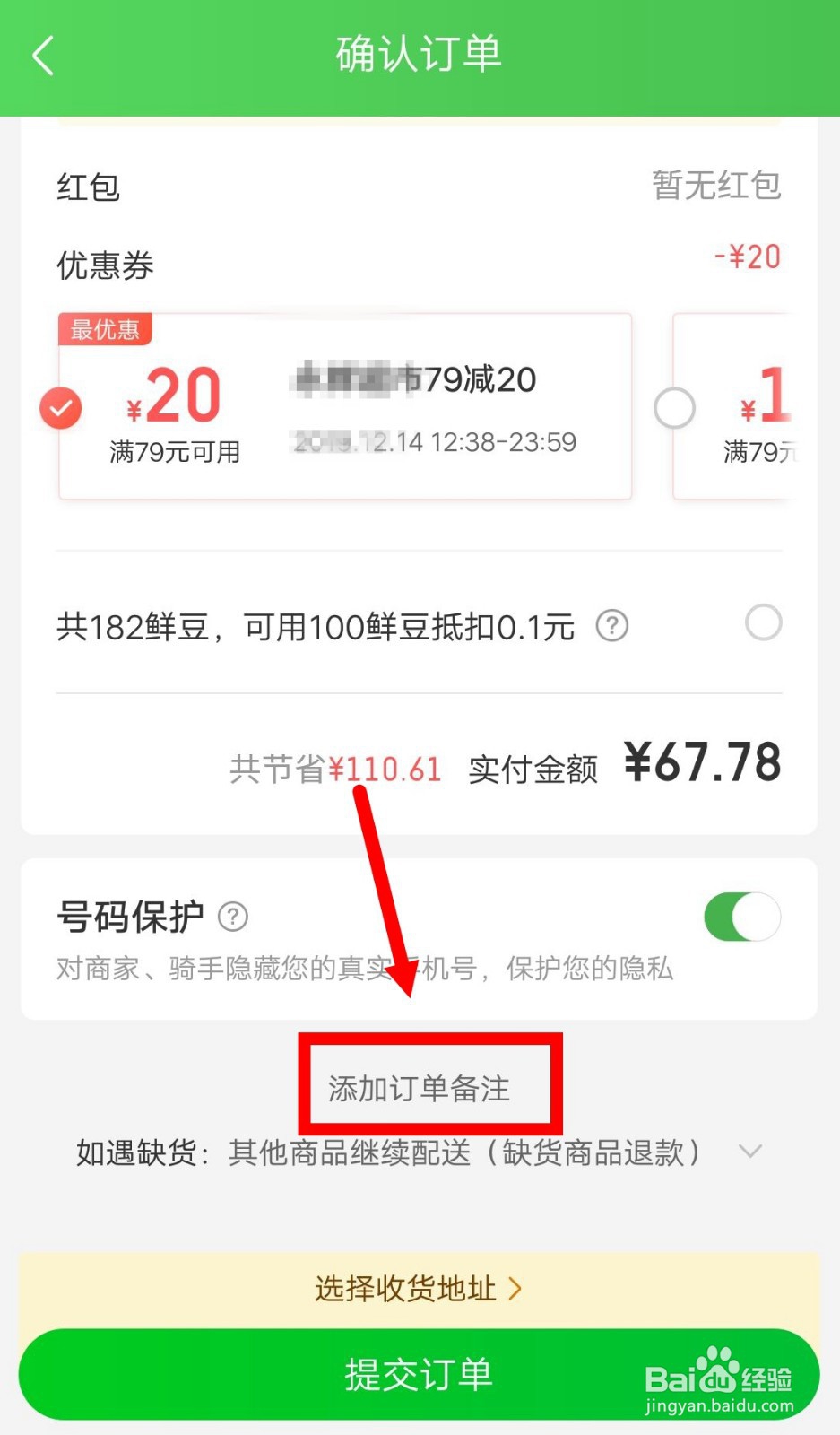
Task: Tap the question mark beside 号码保护
Action: pos(232,916)
